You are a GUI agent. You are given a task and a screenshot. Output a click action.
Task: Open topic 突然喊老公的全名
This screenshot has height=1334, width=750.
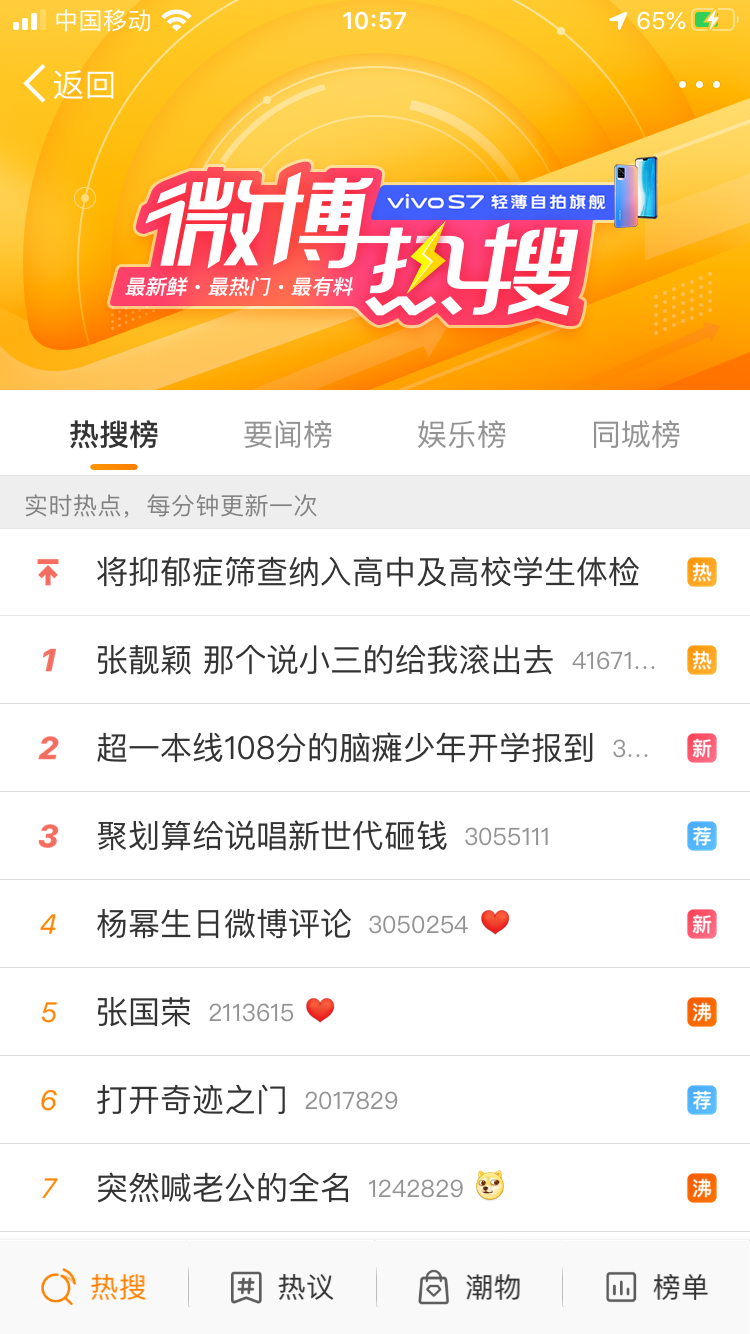[224, 1188]
